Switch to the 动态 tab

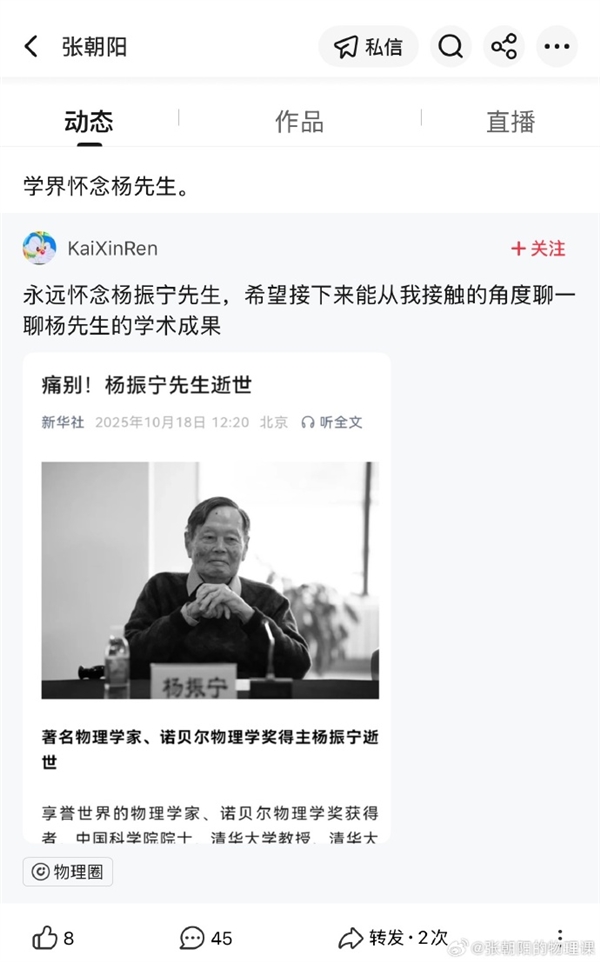(x=89, y=122)
